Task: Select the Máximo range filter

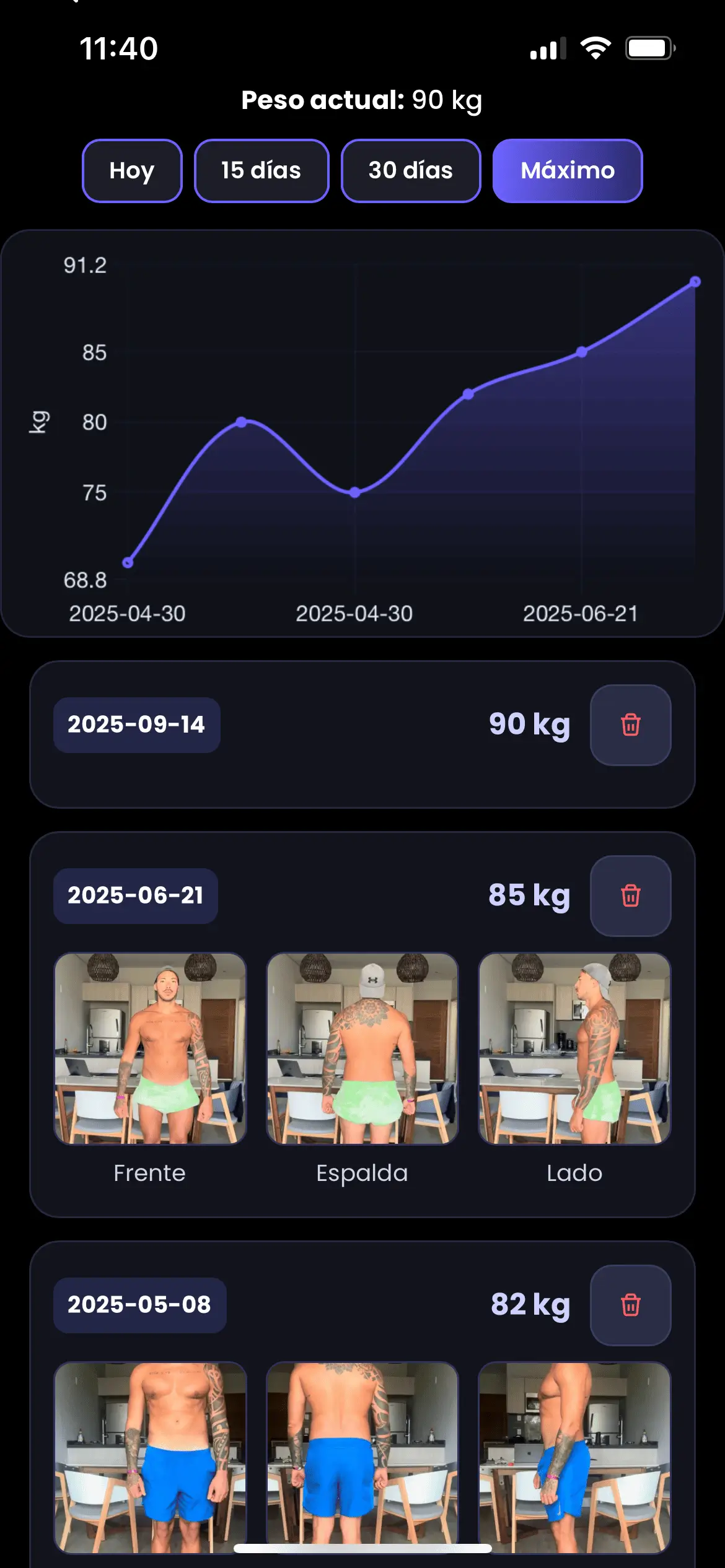Action: (x=567, y=171)
